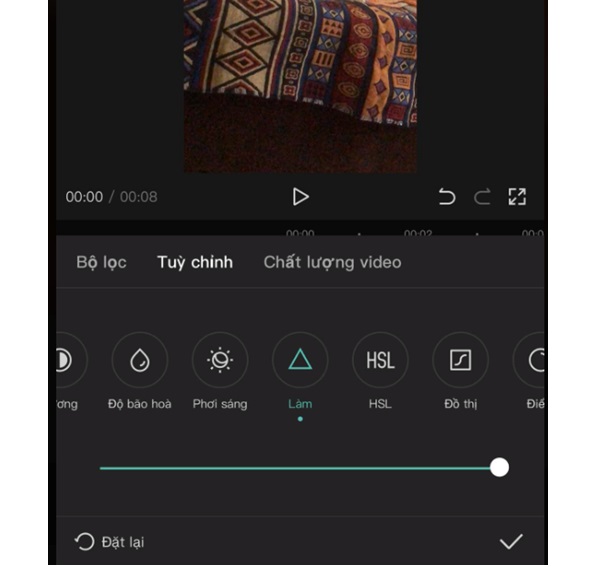
Task: Redo the last edit
Action: click(482, 197)
